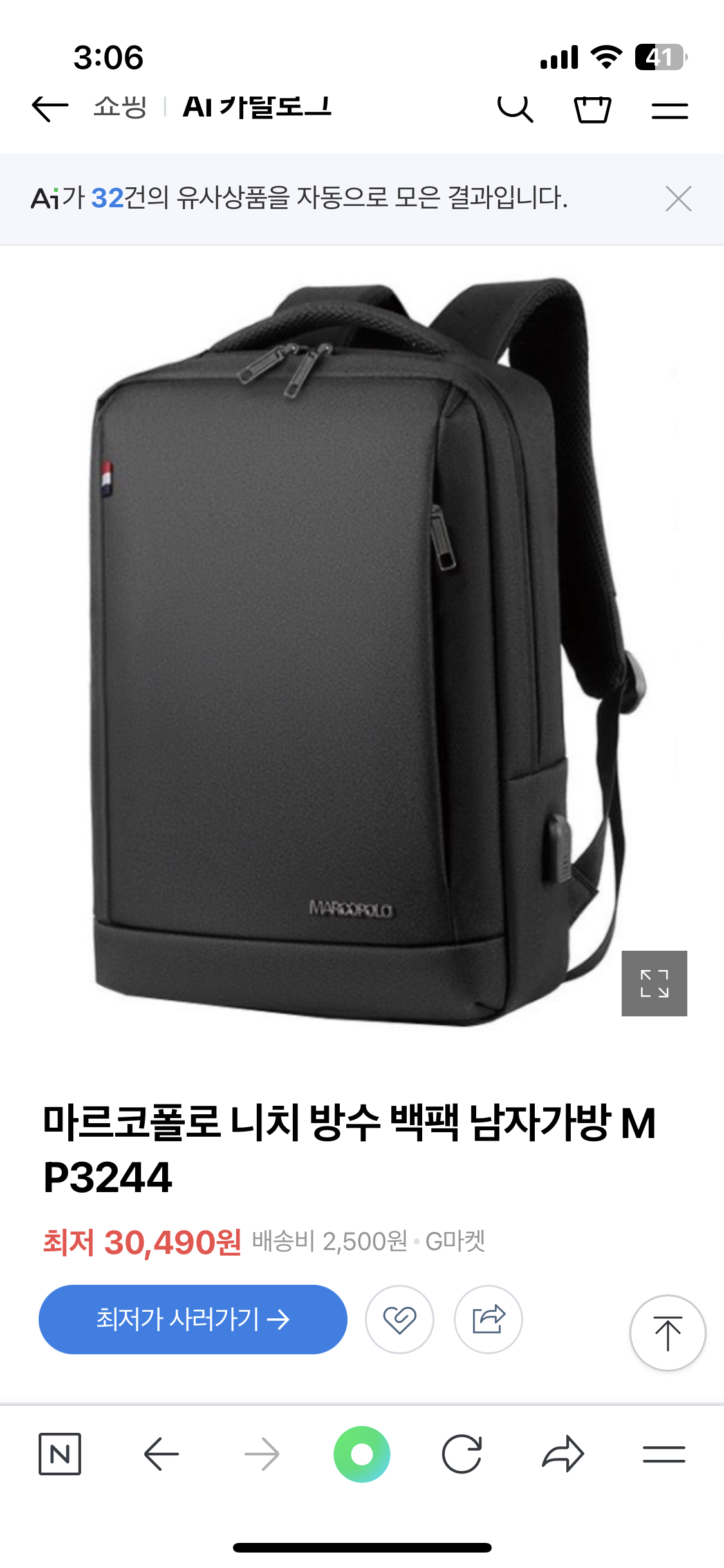Open the top hamburger menu
This screenshot has width=724, height=1568.
669,110
